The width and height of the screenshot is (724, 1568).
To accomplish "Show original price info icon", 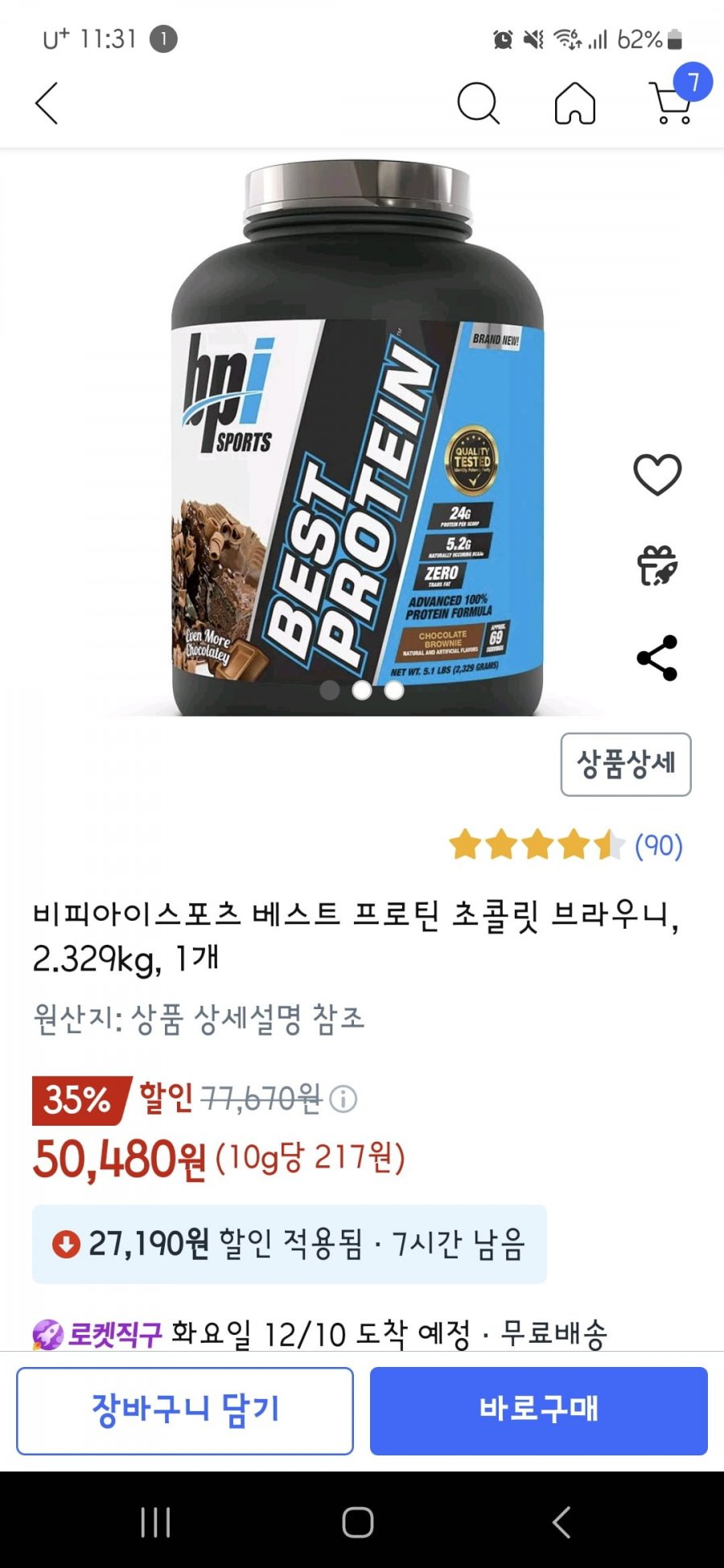I will pos(343,1098).
